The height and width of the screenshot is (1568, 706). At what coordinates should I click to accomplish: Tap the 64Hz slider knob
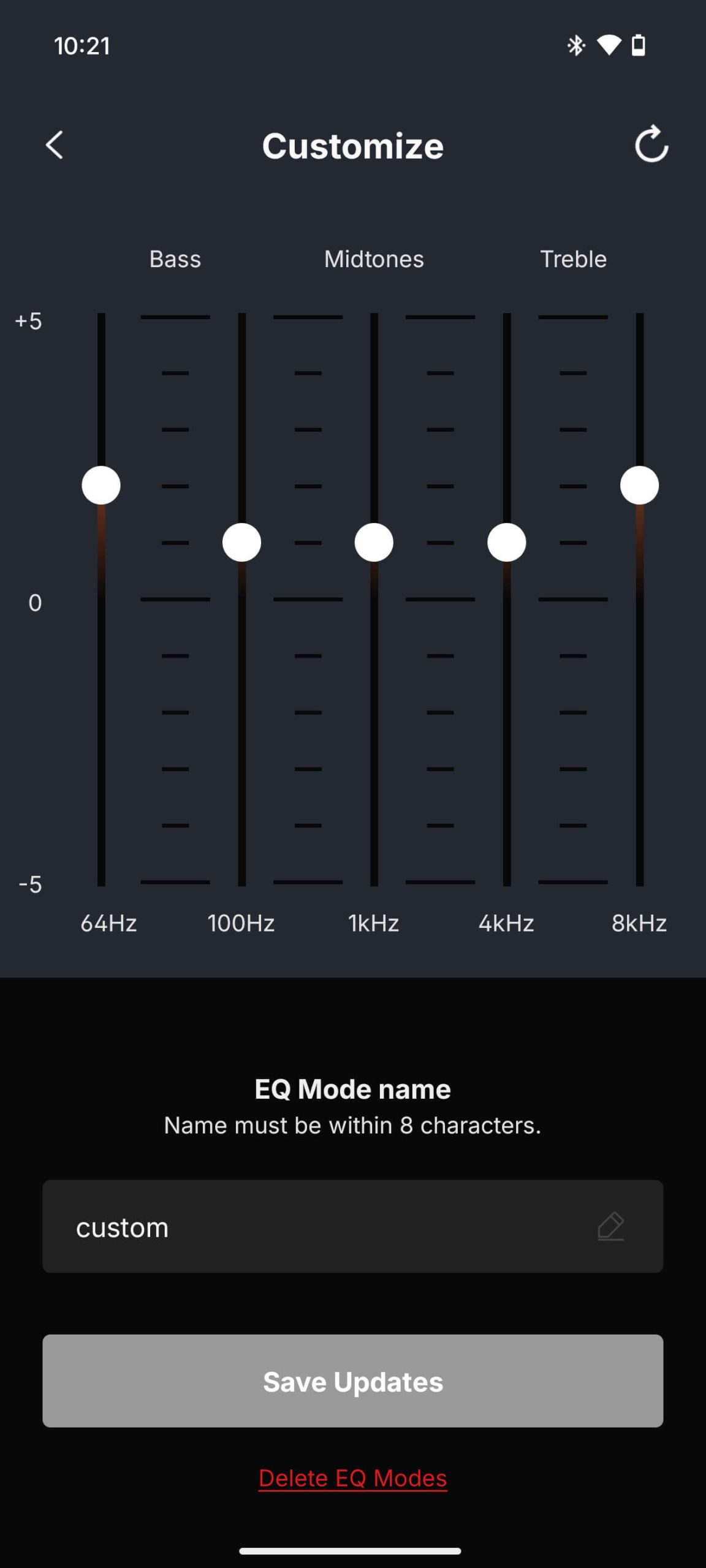pyautogui.click(x=101, y=485)
